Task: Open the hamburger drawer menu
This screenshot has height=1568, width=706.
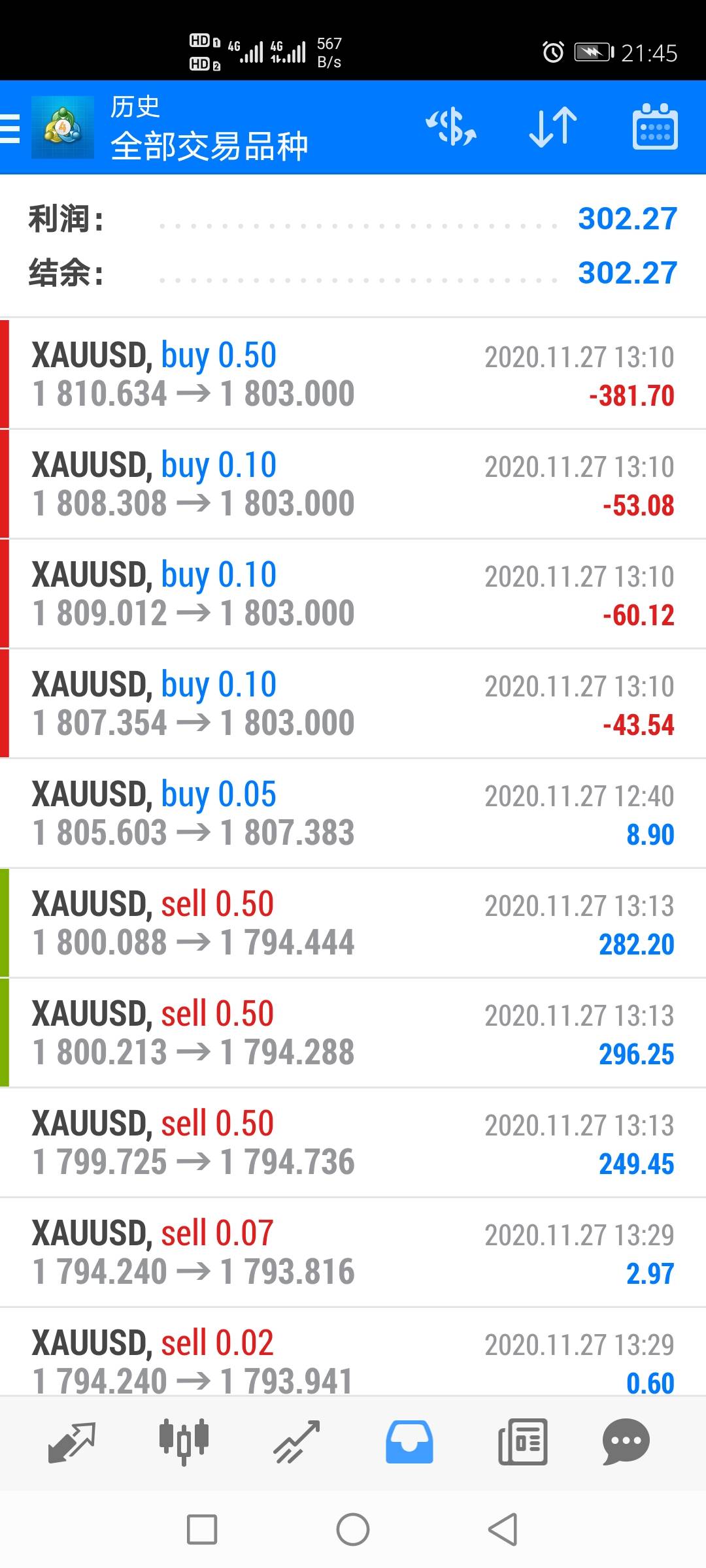Action: point(10,127)
